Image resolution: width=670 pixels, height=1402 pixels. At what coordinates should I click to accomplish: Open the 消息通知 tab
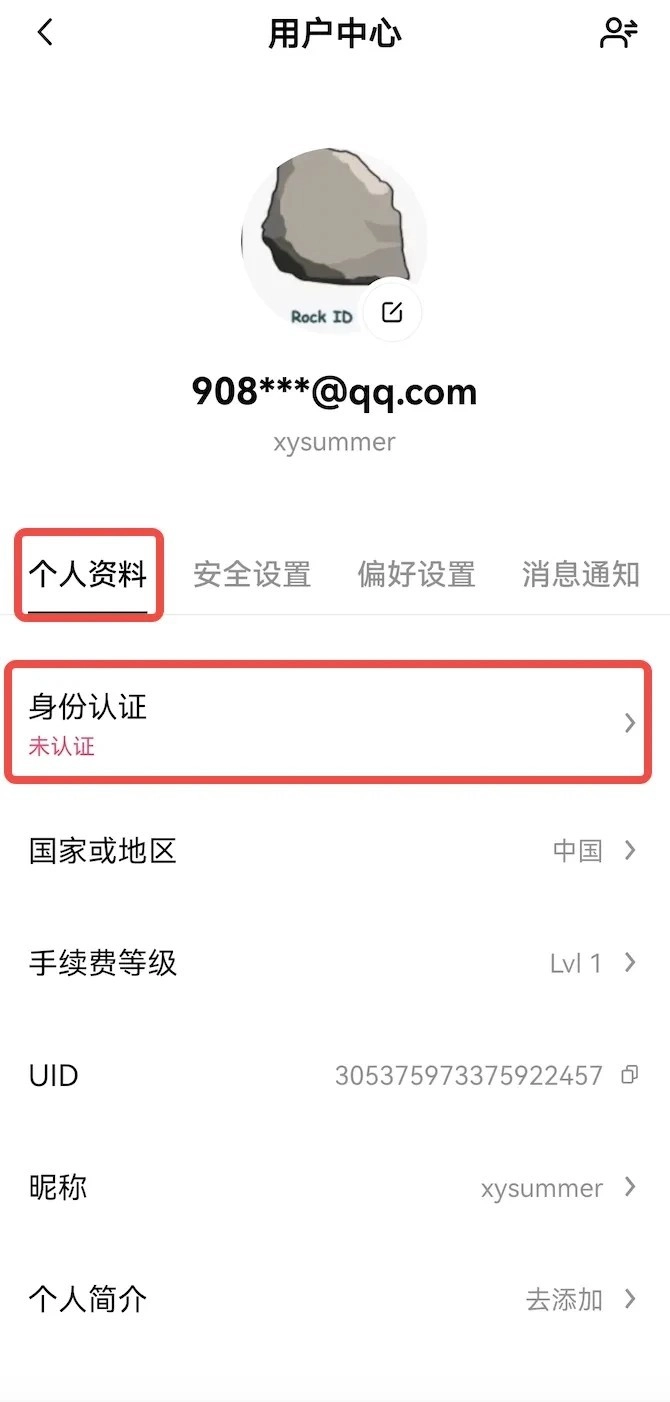580,574
